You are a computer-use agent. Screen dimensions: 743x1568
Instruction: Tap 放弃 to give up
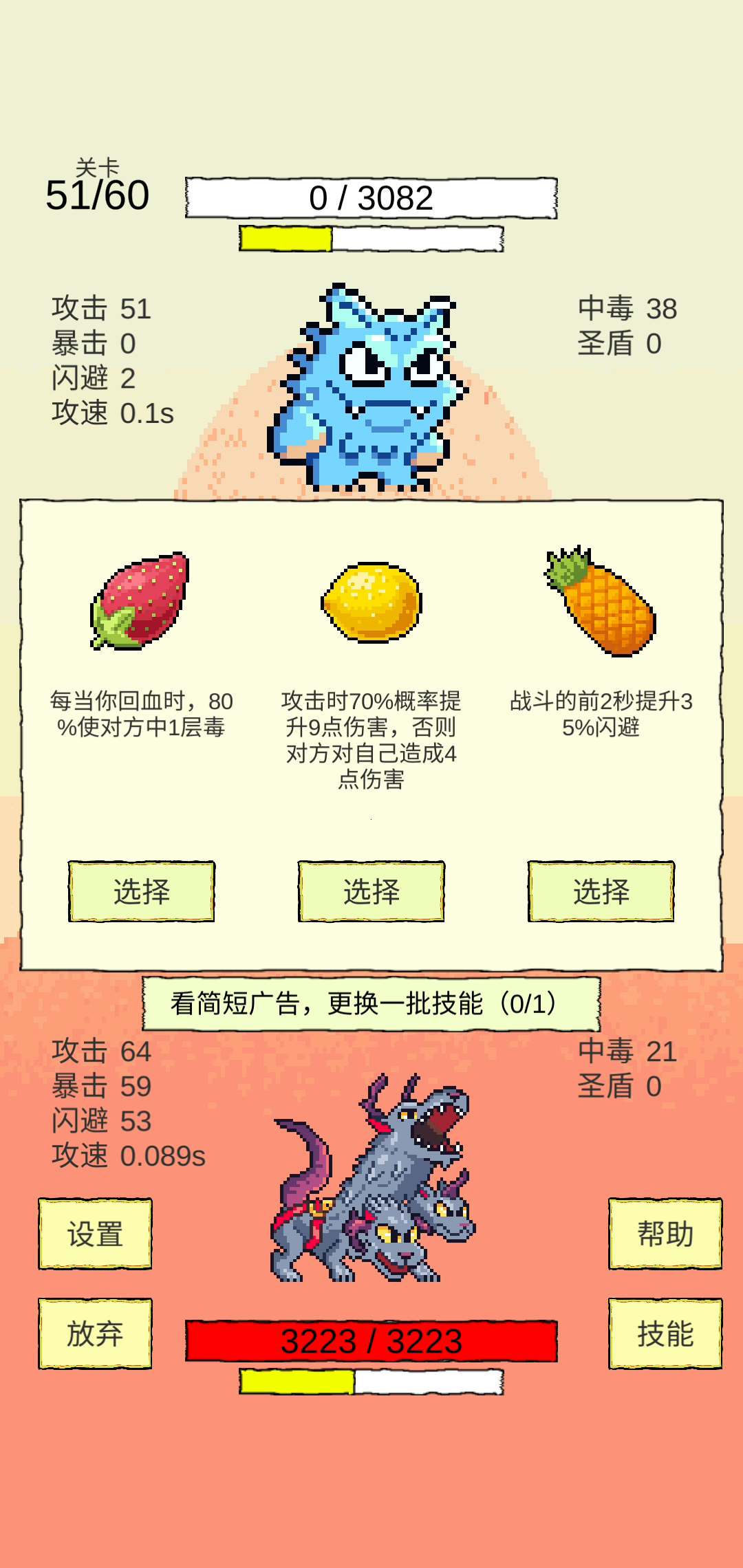[95, 1333]
